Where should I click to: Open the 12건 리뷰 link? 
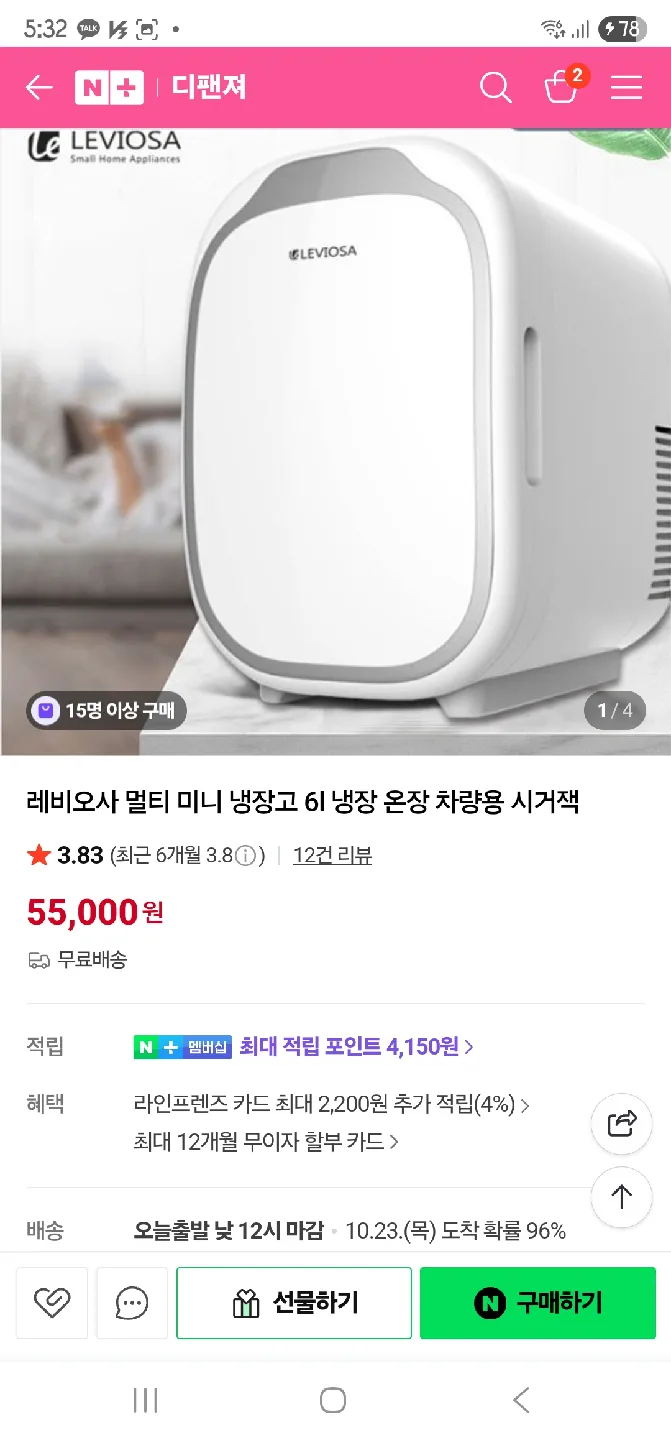332,855
